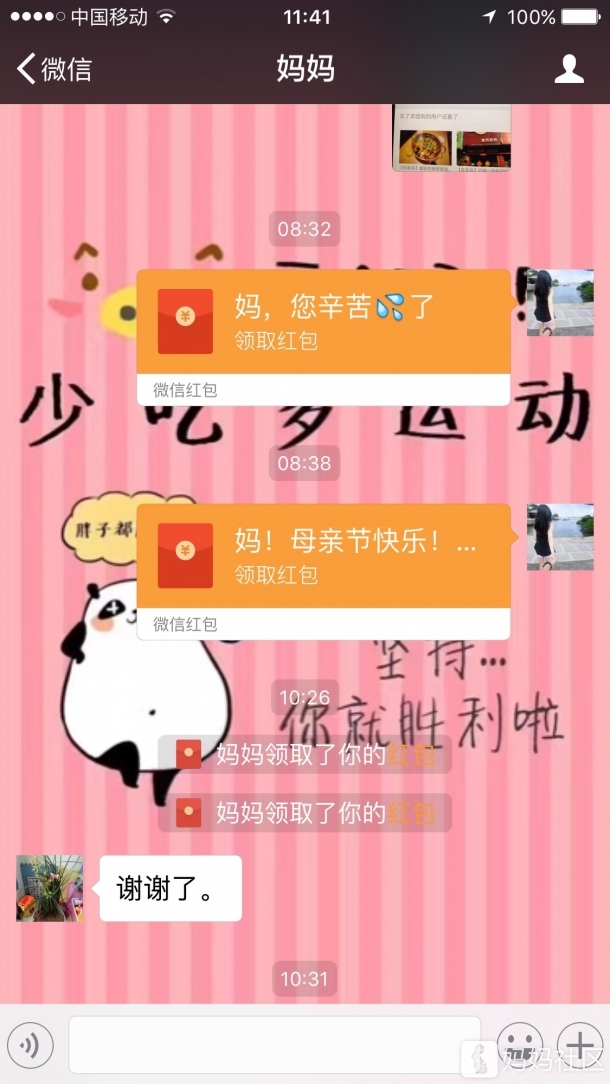Open the red packet "妈，您辛苦了"
The image size is (610, 1084).
coord(323,323)
